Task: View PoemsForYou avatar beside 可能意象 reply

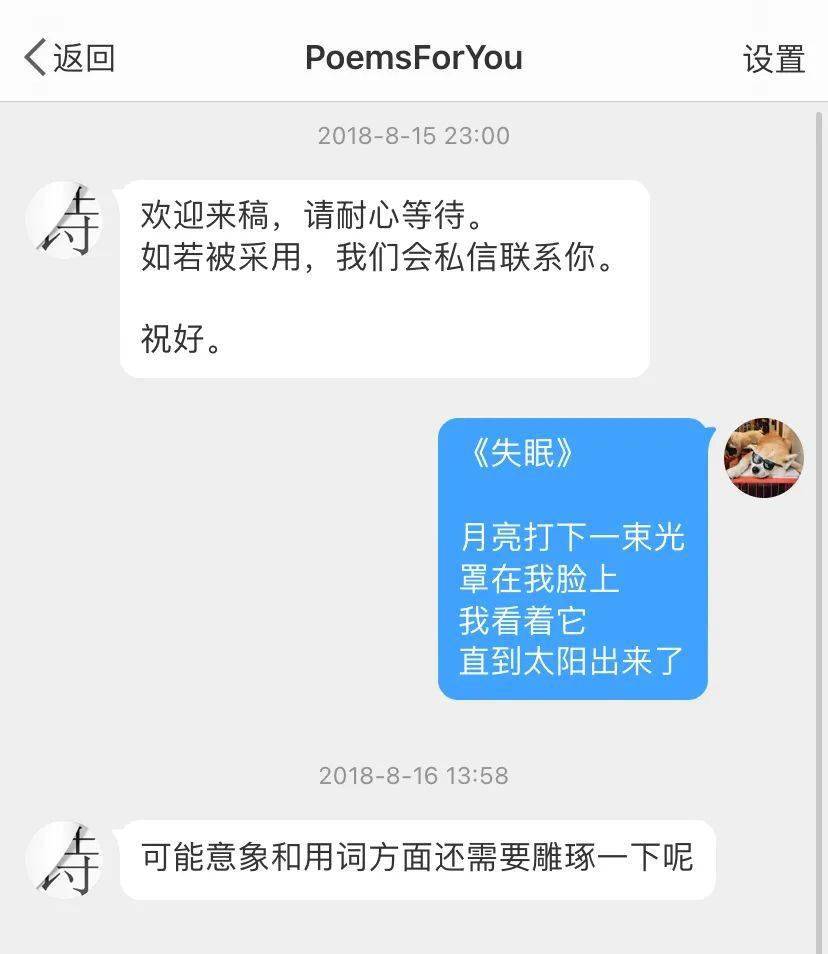Action: pos(65,859)
